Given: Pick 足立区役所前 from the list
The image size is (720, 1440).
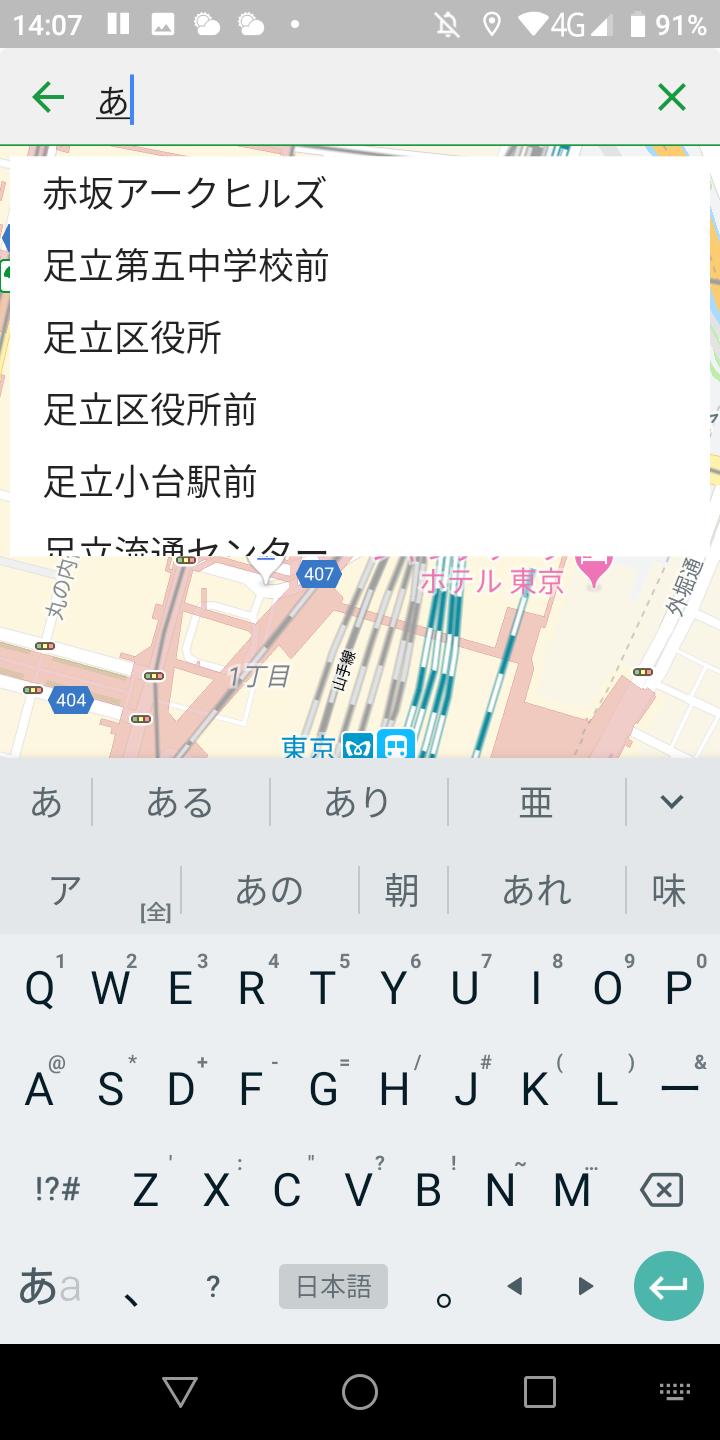Looking at the screenshot, I should coord(150,410).
